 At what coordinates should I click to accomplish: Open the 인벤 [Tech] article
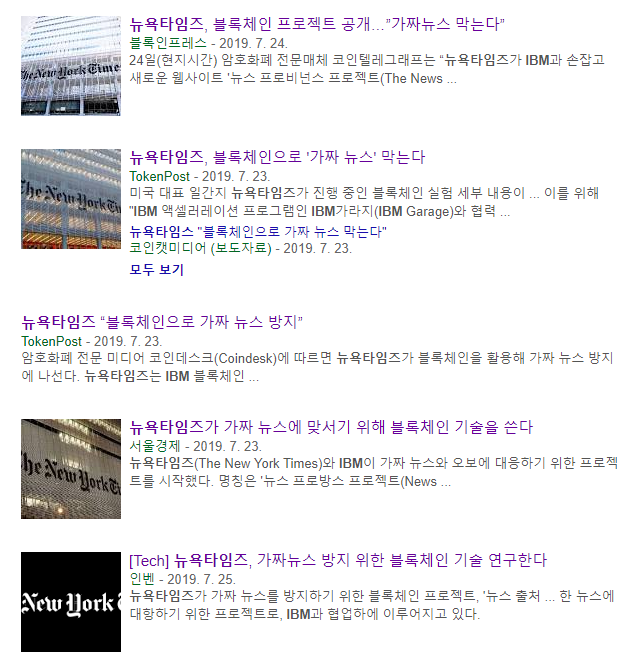click(338, 560)
